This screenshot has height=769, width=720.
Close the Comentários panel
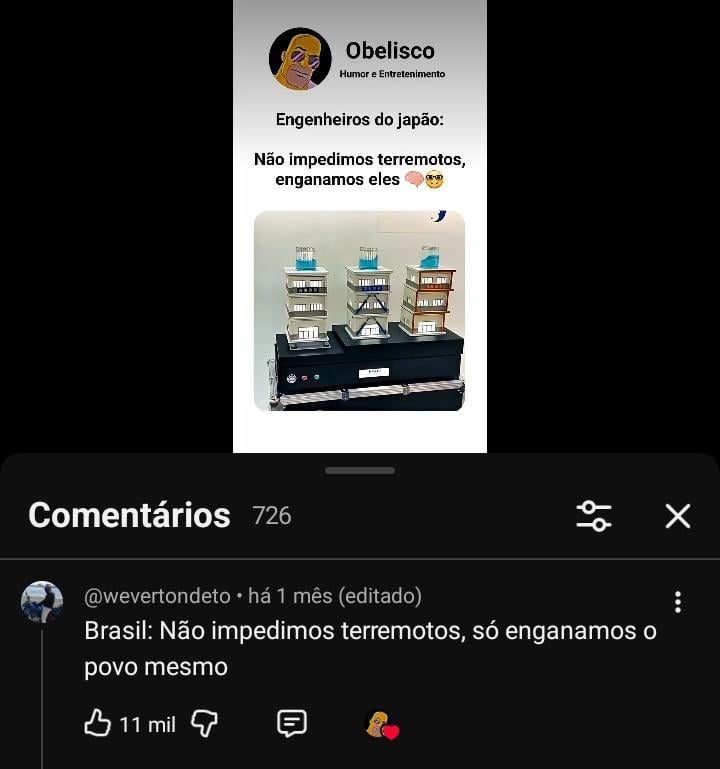coord(678,515)
